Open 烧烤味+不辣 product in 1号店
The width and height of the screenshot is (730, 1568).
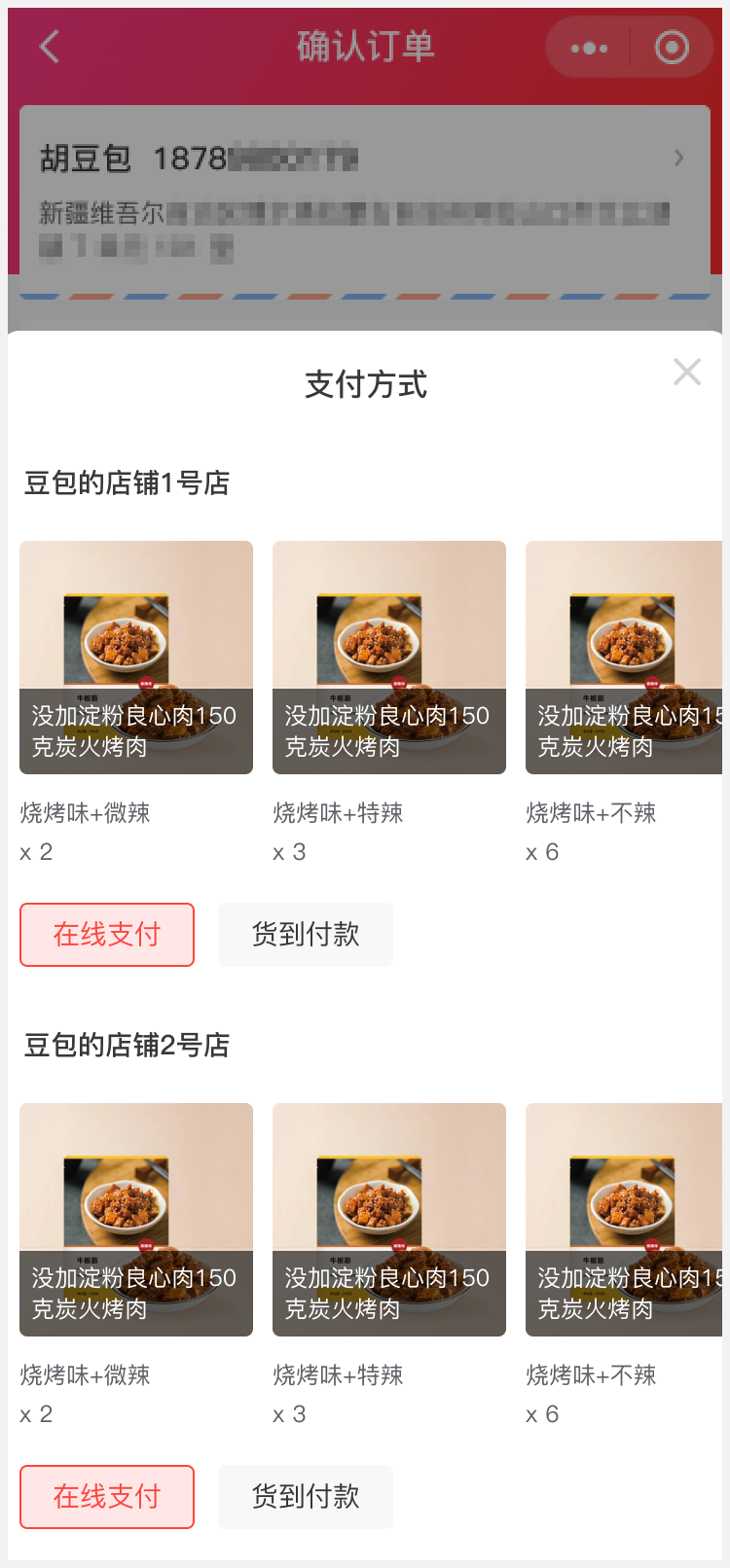coord(624,658)
